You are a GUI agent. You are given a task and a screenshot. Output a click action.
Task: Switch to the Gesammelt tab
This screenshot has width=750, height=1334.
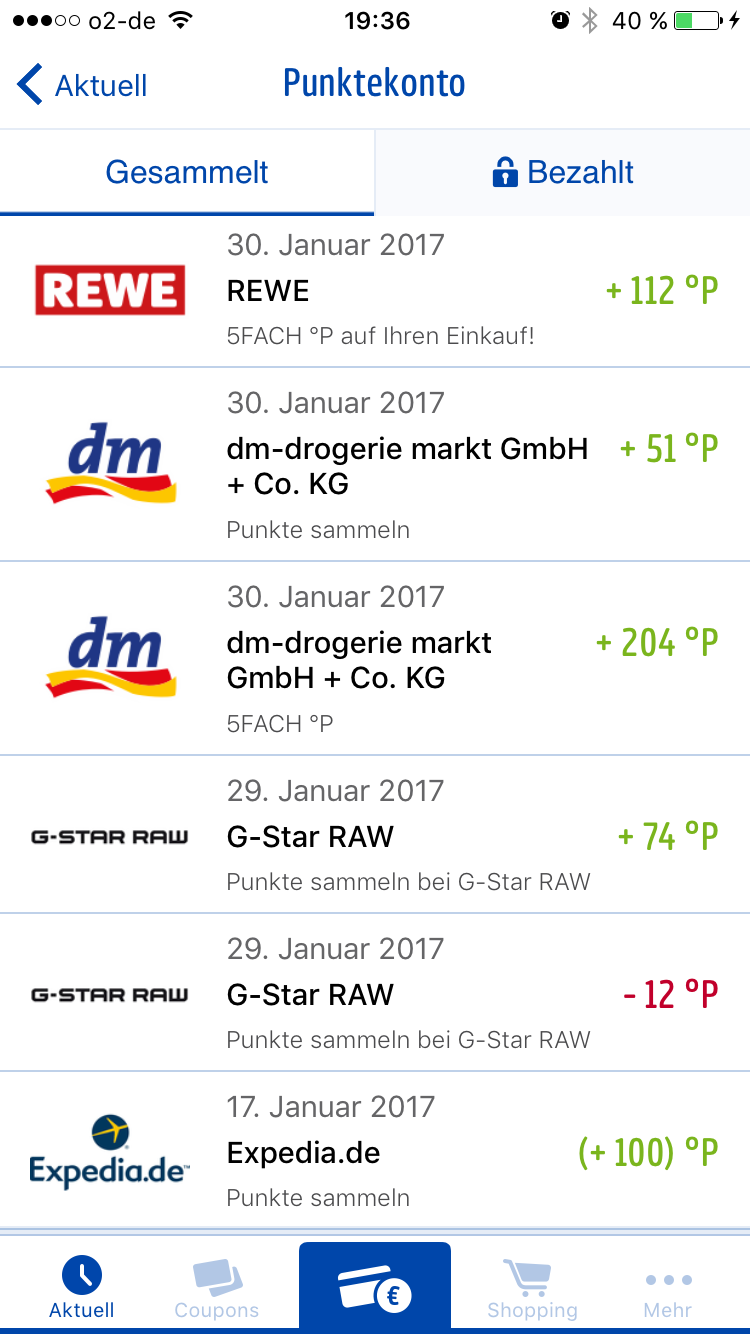pyautogui.click(x=187, y=172)
